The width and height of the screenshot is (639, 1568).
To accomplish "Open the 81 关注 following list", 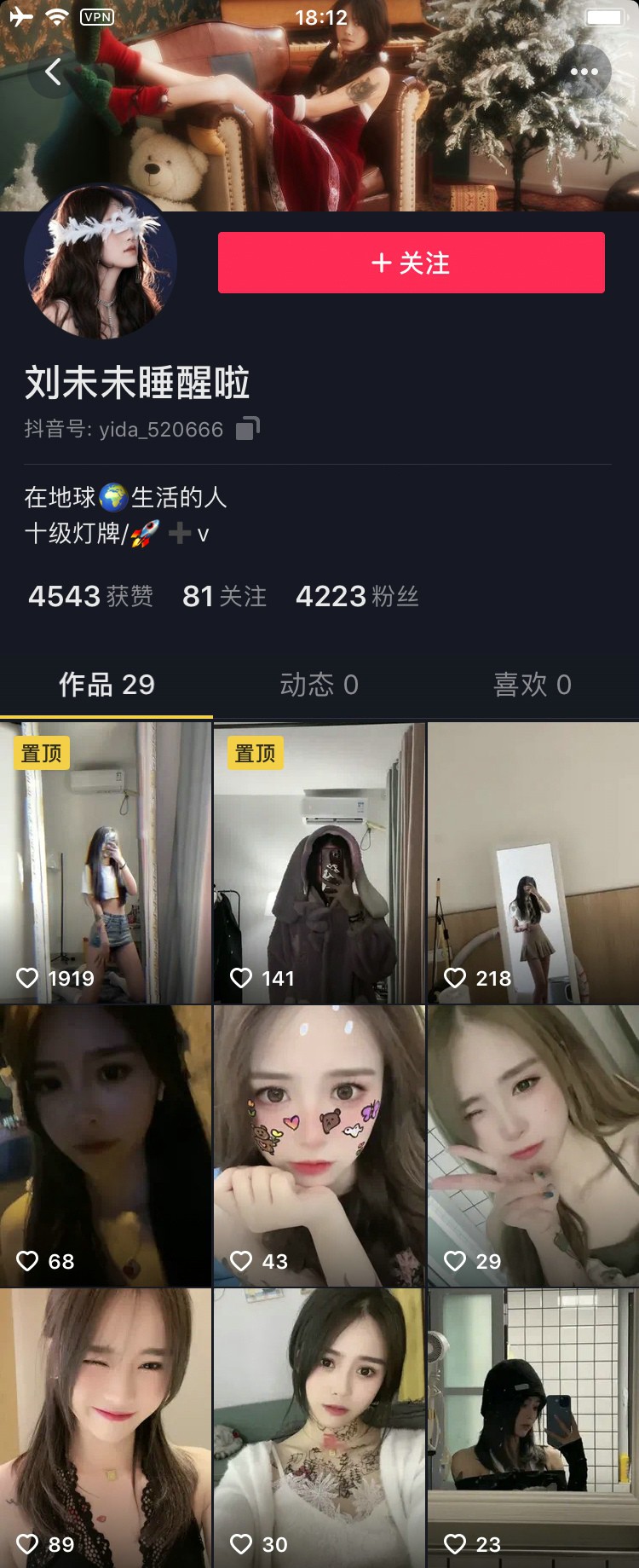I will coord(224,596).
